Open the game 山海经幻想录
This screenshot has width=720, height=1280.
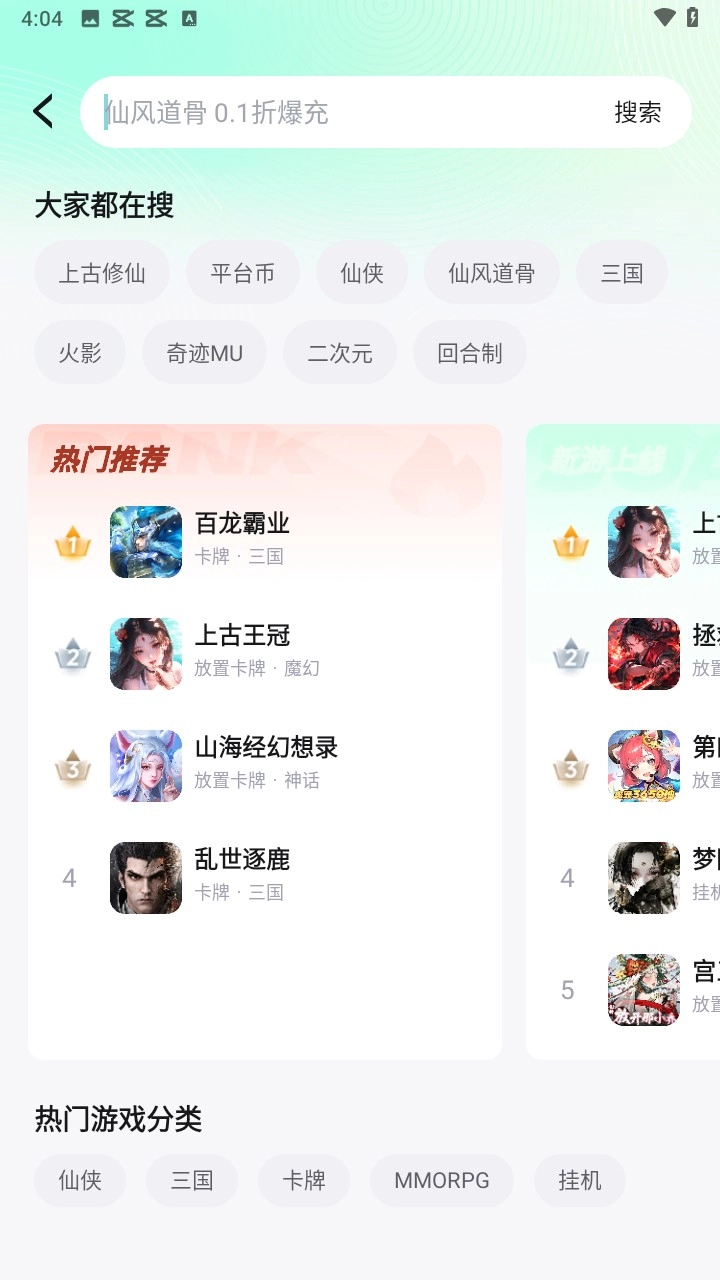[265, 764]
